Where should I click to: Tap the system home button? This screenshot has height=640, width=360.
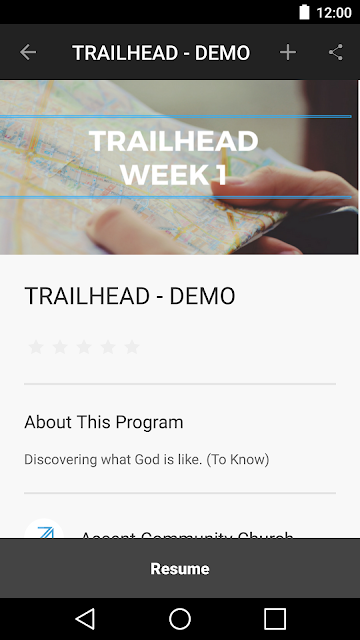pos(180,619)
